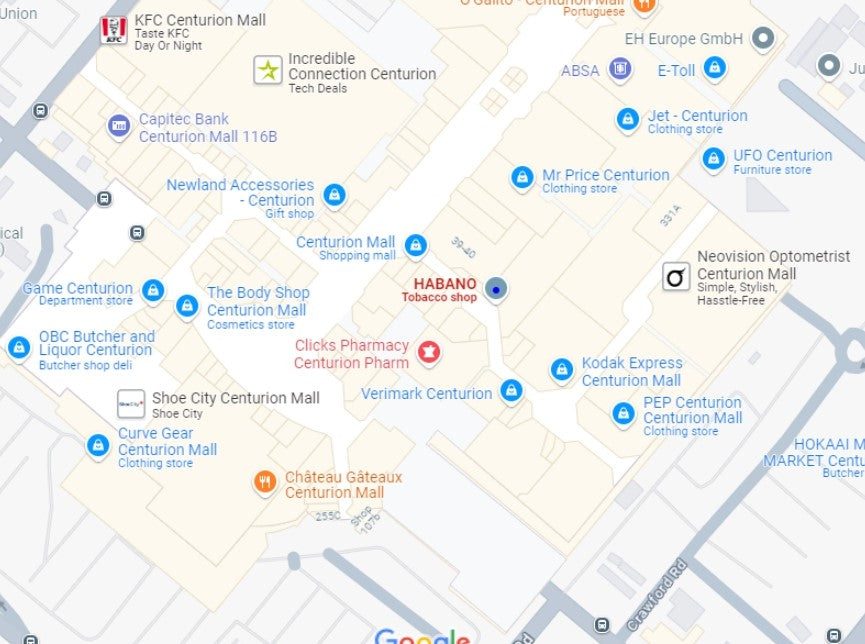Select UFO Centurion furniture store pin
This screenshot has width=865, height=644.
pyautogui.click(x=713, y=158)
